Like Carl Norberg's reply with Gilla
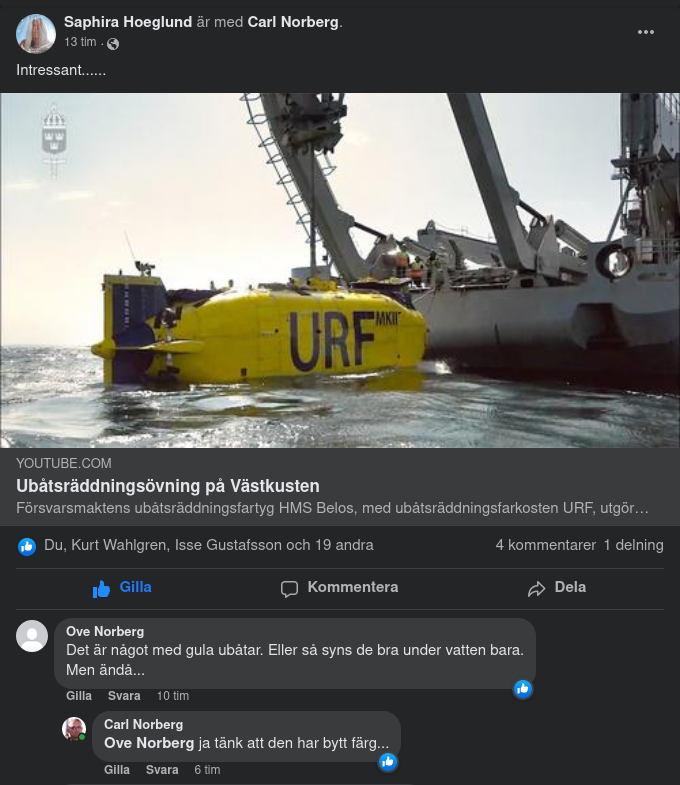 (x=116, y=770)
